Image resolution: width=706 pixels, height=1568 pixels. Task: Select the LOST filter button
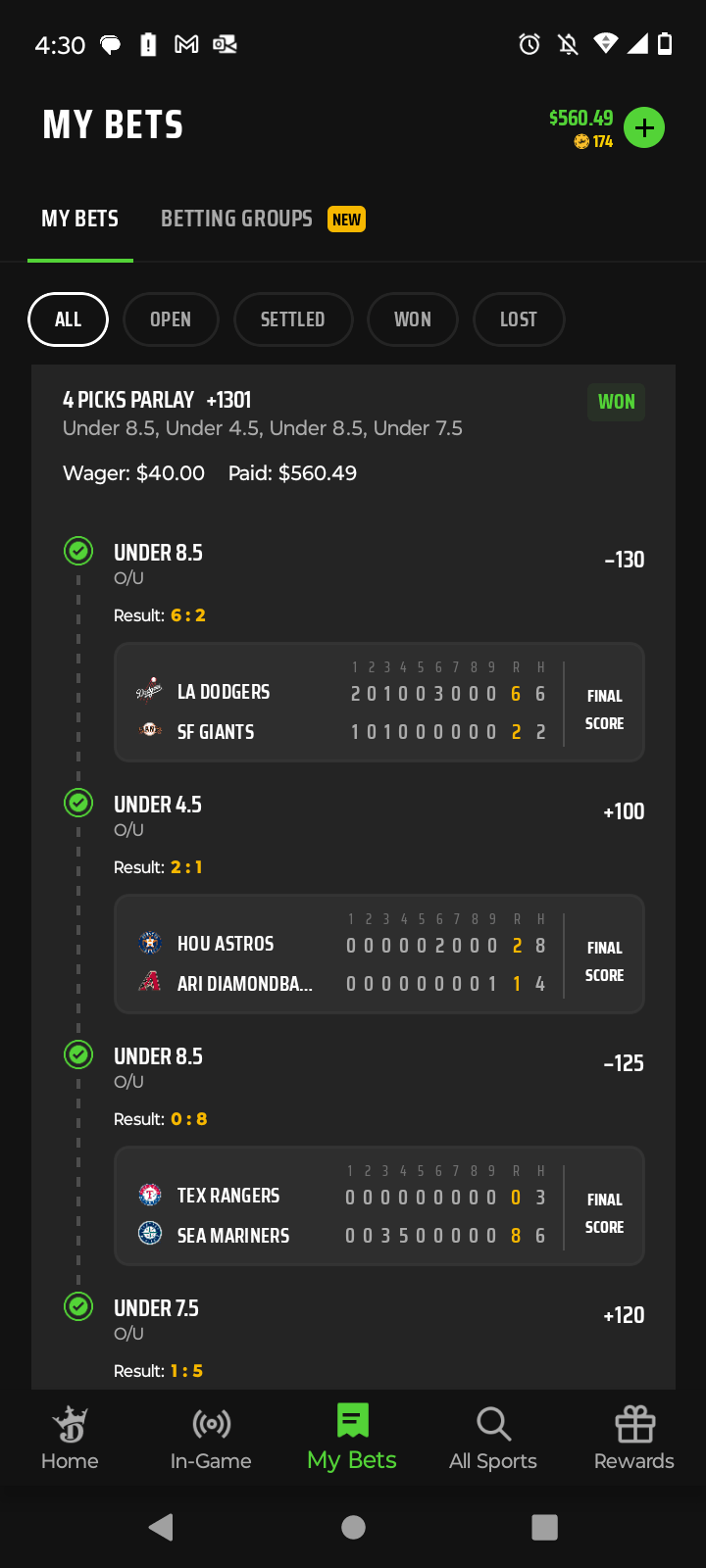coord(518,318)
